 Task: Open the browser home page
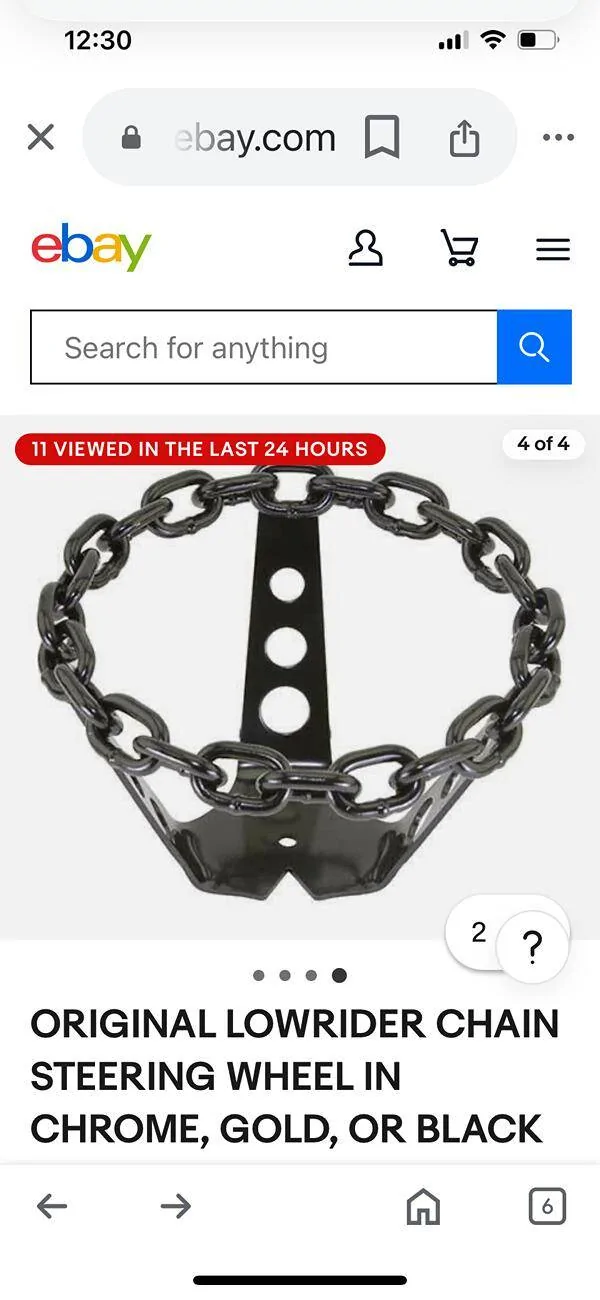[423, 1207]
